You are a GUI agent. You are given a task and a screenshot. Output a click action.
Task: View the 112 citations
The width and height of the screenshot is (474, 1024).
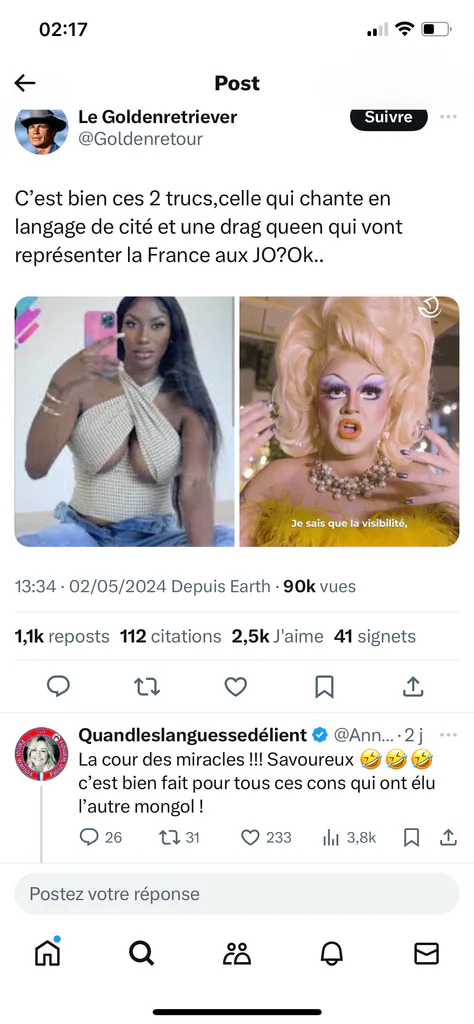pos(170,636)
